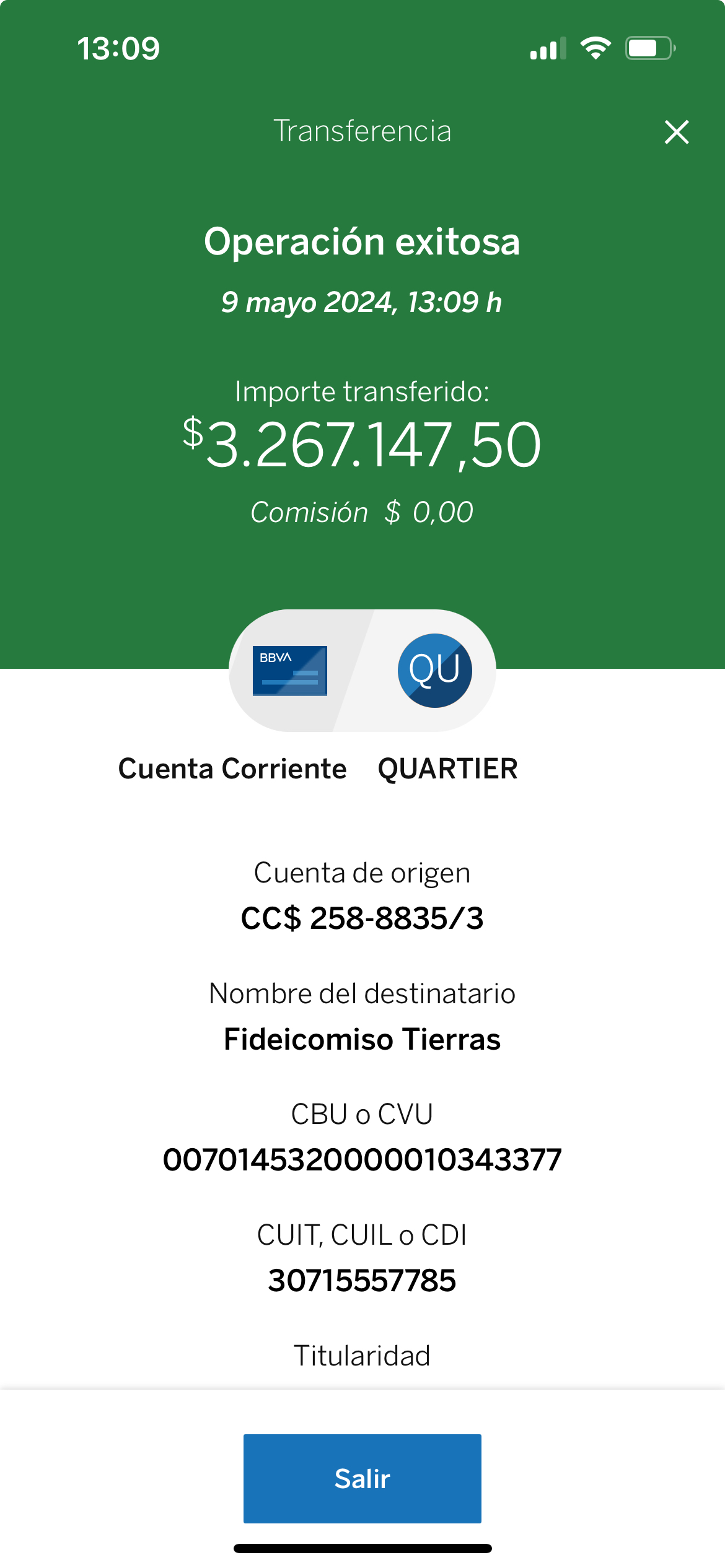Close the transfer confirmation screen
This screenshot has width=725, height=1568.
click(x=677, y=132)
